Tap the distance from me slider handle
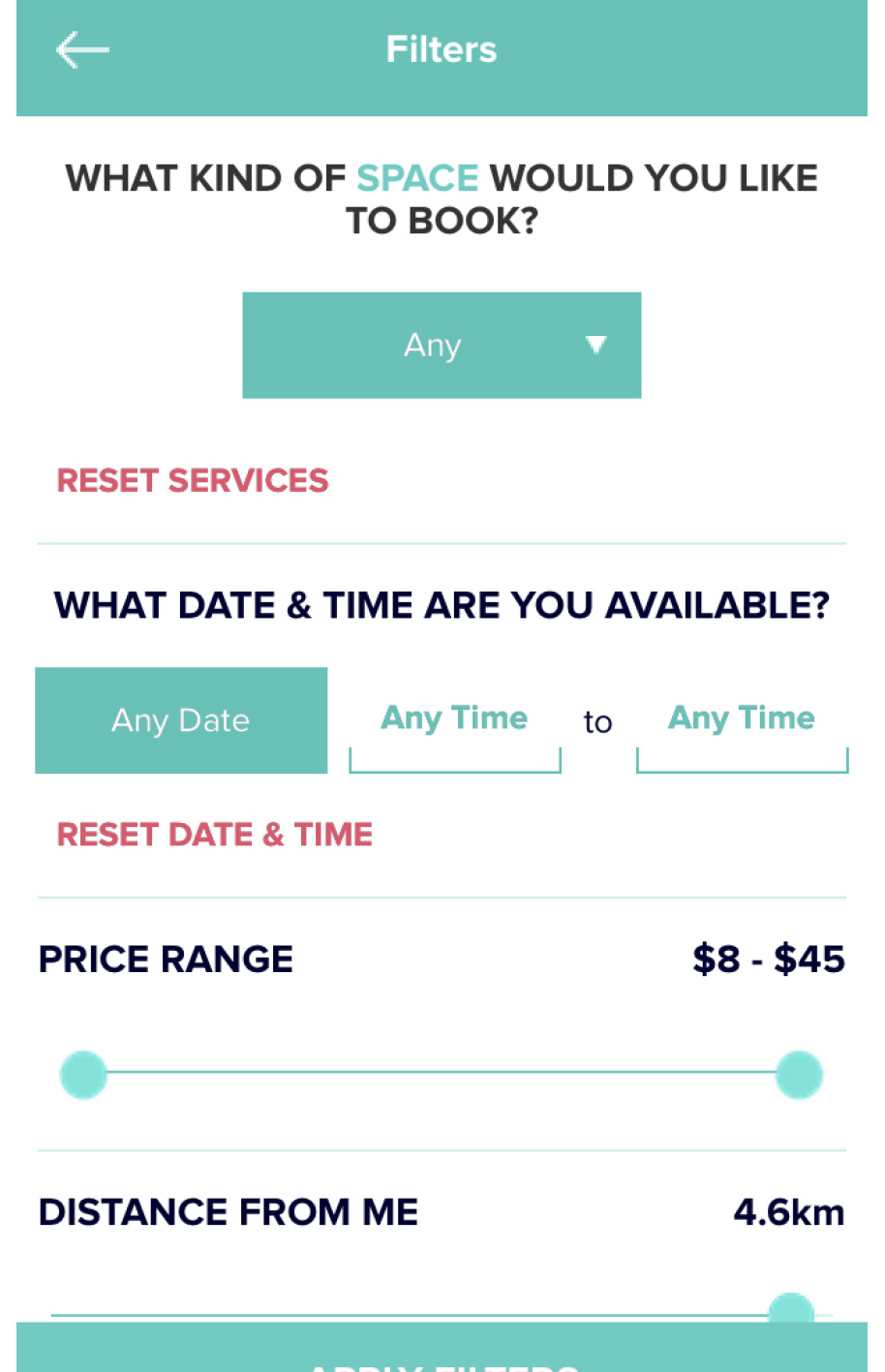This screenshot has width=885, height=1372. pyautogui.click(x=791, y=1309)
